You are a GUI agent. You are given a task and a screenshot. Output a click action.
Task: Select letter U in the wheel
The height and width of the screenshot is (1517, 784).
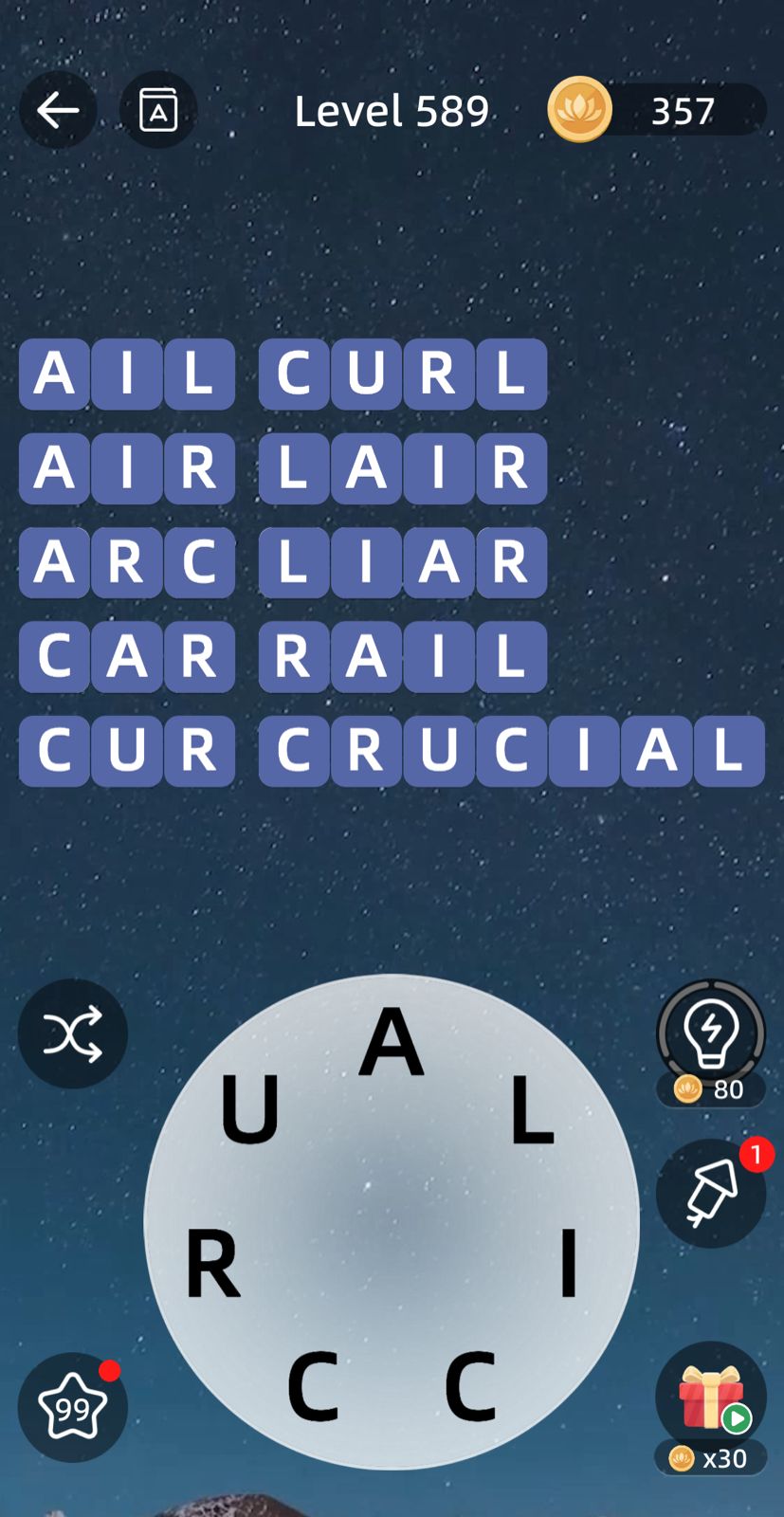pos(249,1108)
